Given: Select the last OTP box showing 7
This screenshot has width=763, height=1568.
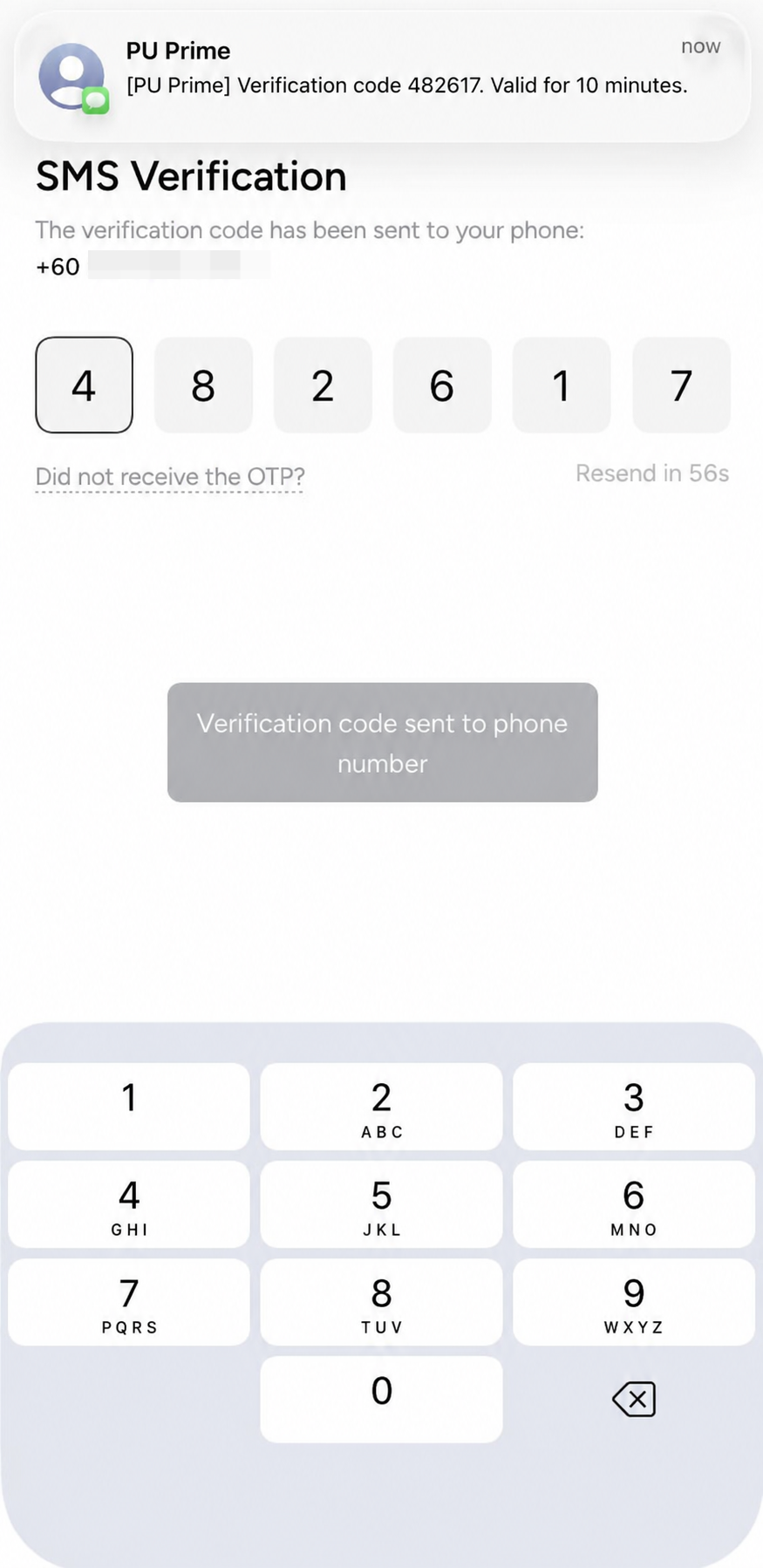Looking at the screenshot, I should [681, 385].
